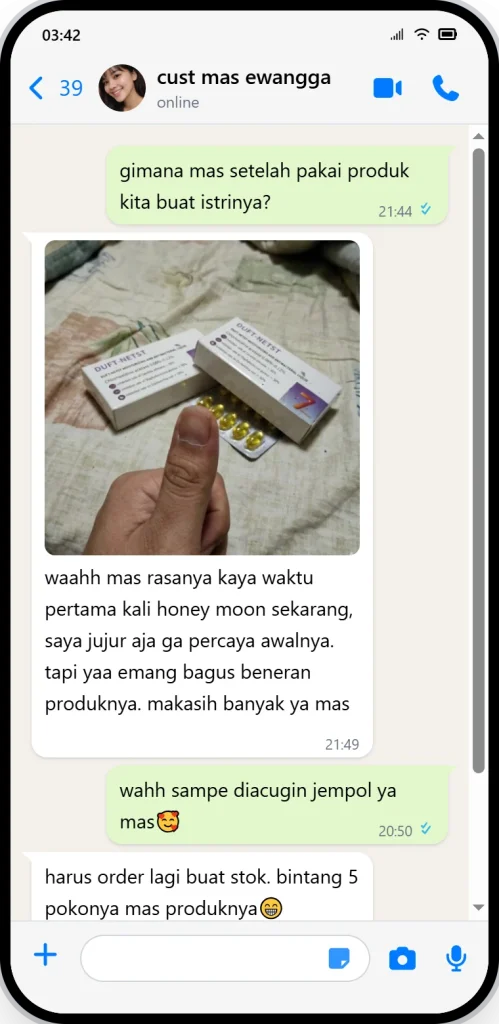The width and height of the screenshot is (499, 1024).
Task: Click the scrollbar's down arrow
Action: [x=478, y=907]
